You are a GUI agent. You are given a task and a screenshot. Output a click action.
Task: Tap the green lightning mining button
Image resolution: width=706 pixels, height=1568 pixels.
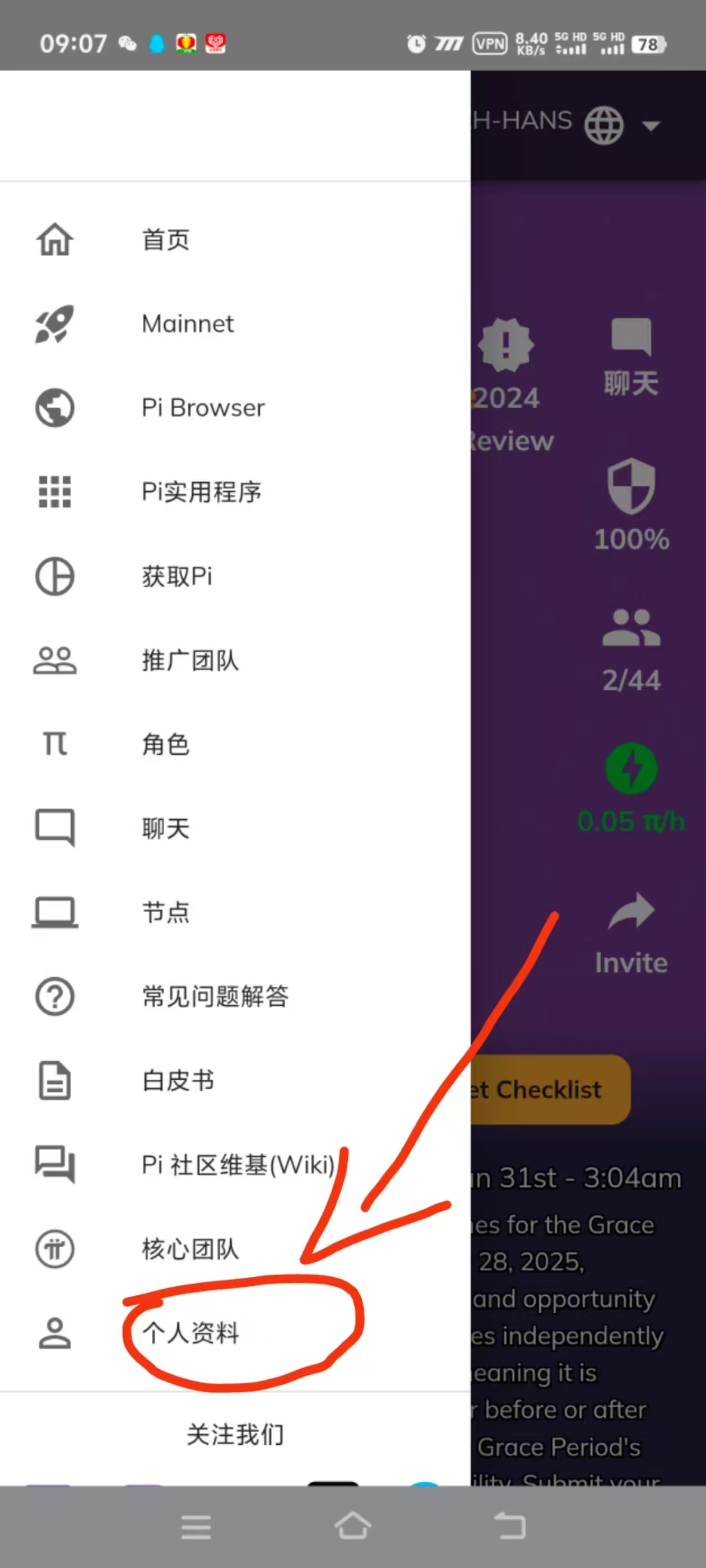pyautogui.click(x=631, y=768)
